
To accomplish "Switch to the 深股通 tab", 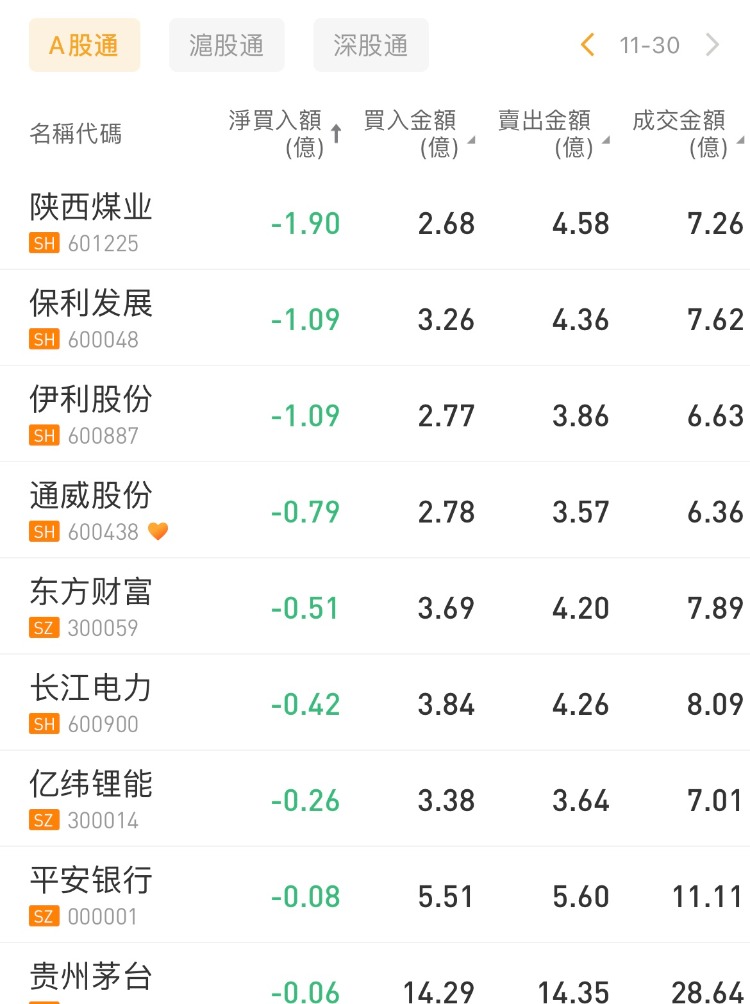I will 371,45.
